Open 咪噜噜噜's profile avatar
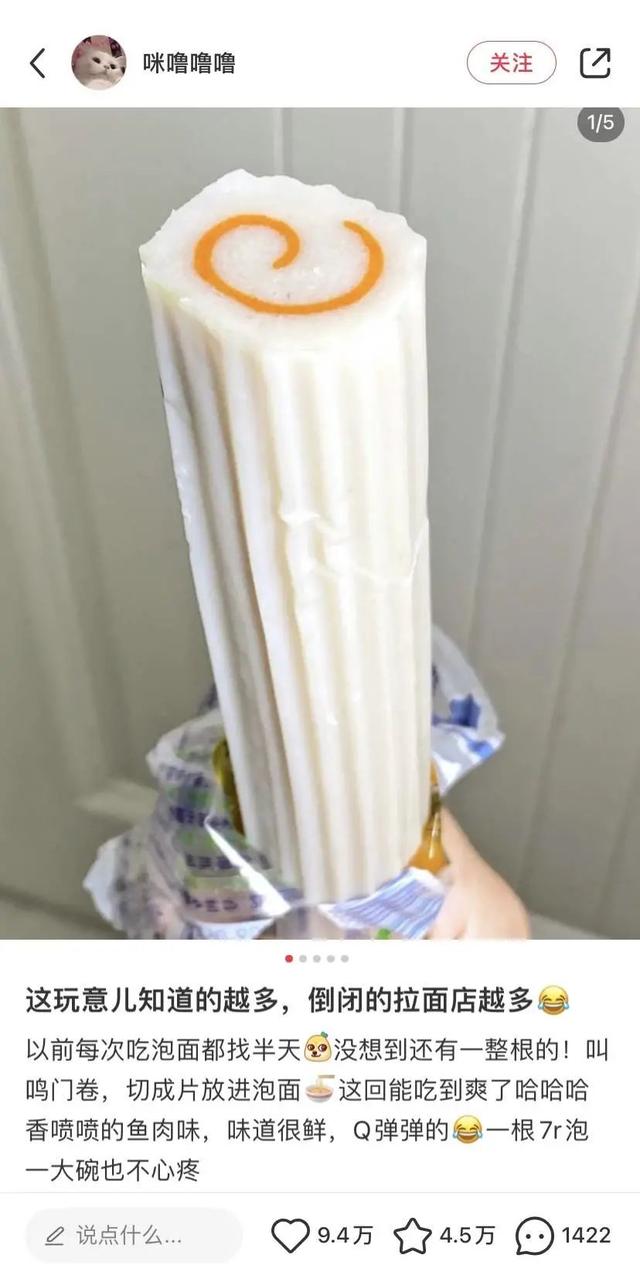The width and height of the screenshot is (640, 1282). [99, 63]
